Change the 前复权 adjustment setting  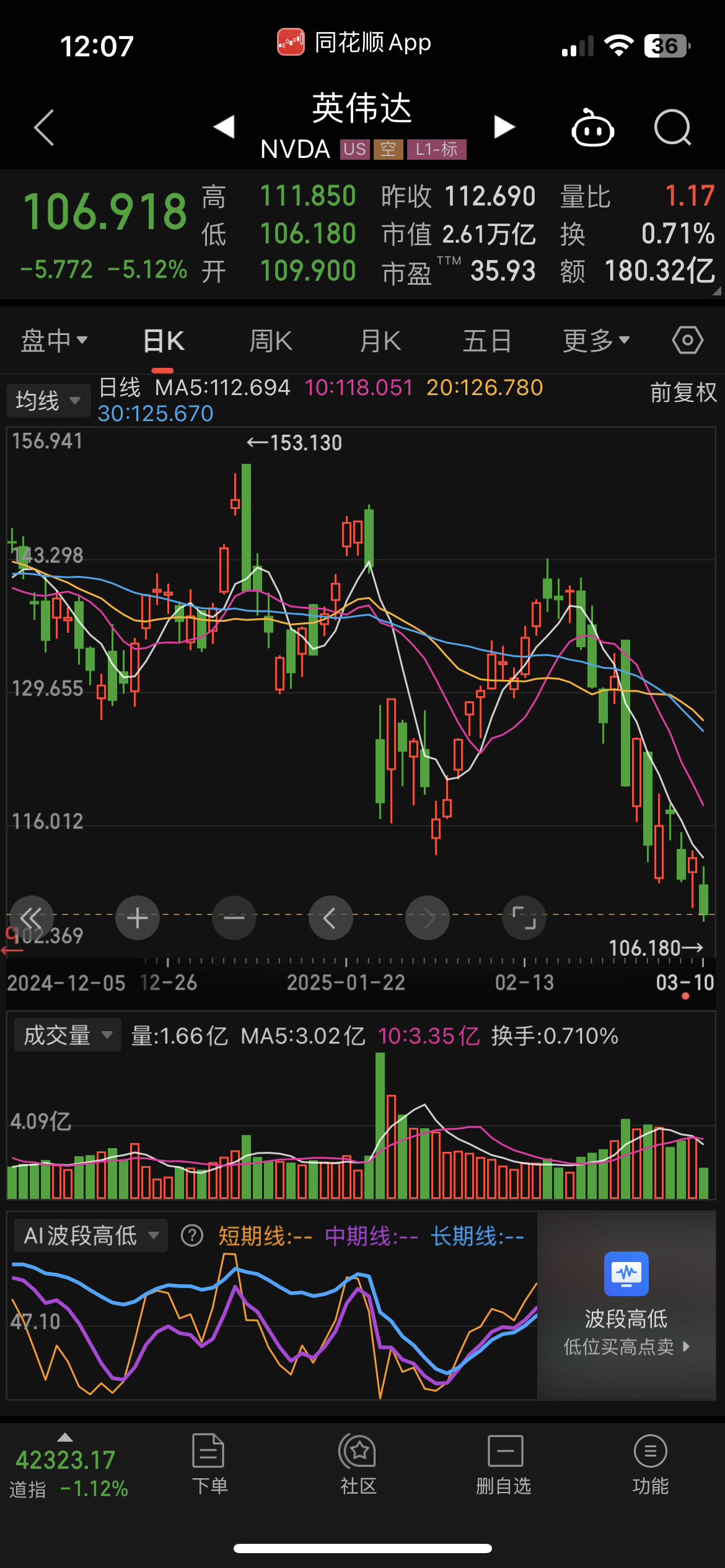[683, 392]
